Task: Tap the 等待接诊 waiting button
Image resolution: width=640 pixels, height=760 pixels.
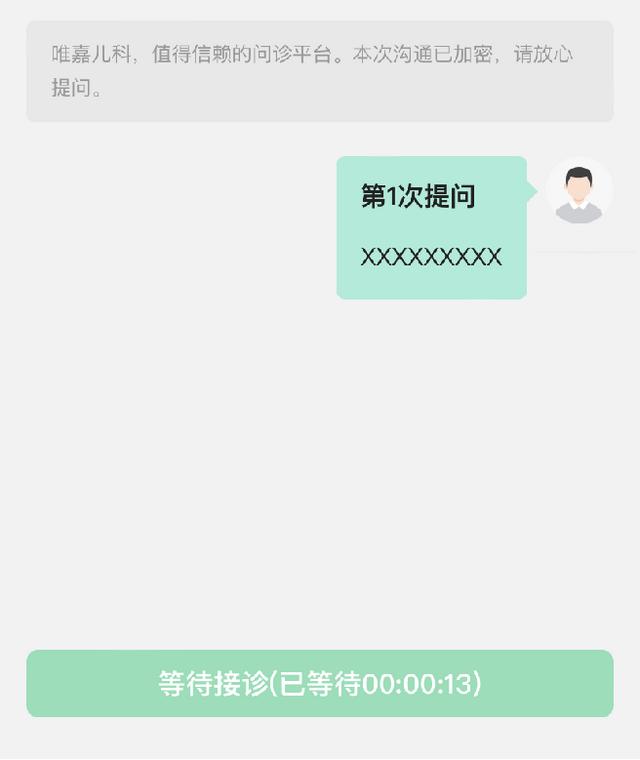Action: (x=319, y=684)
